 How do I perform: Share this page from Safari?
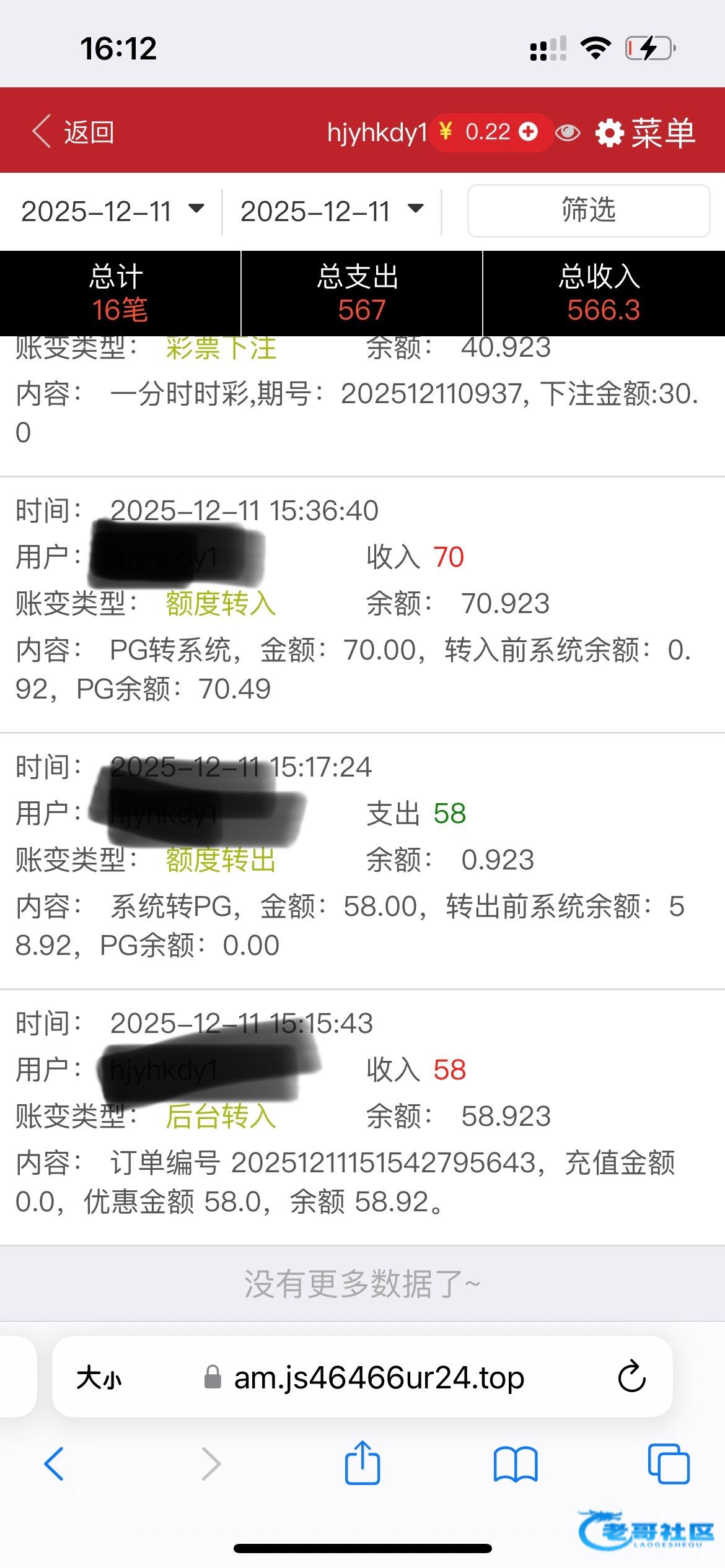(x=362, y=1463)
